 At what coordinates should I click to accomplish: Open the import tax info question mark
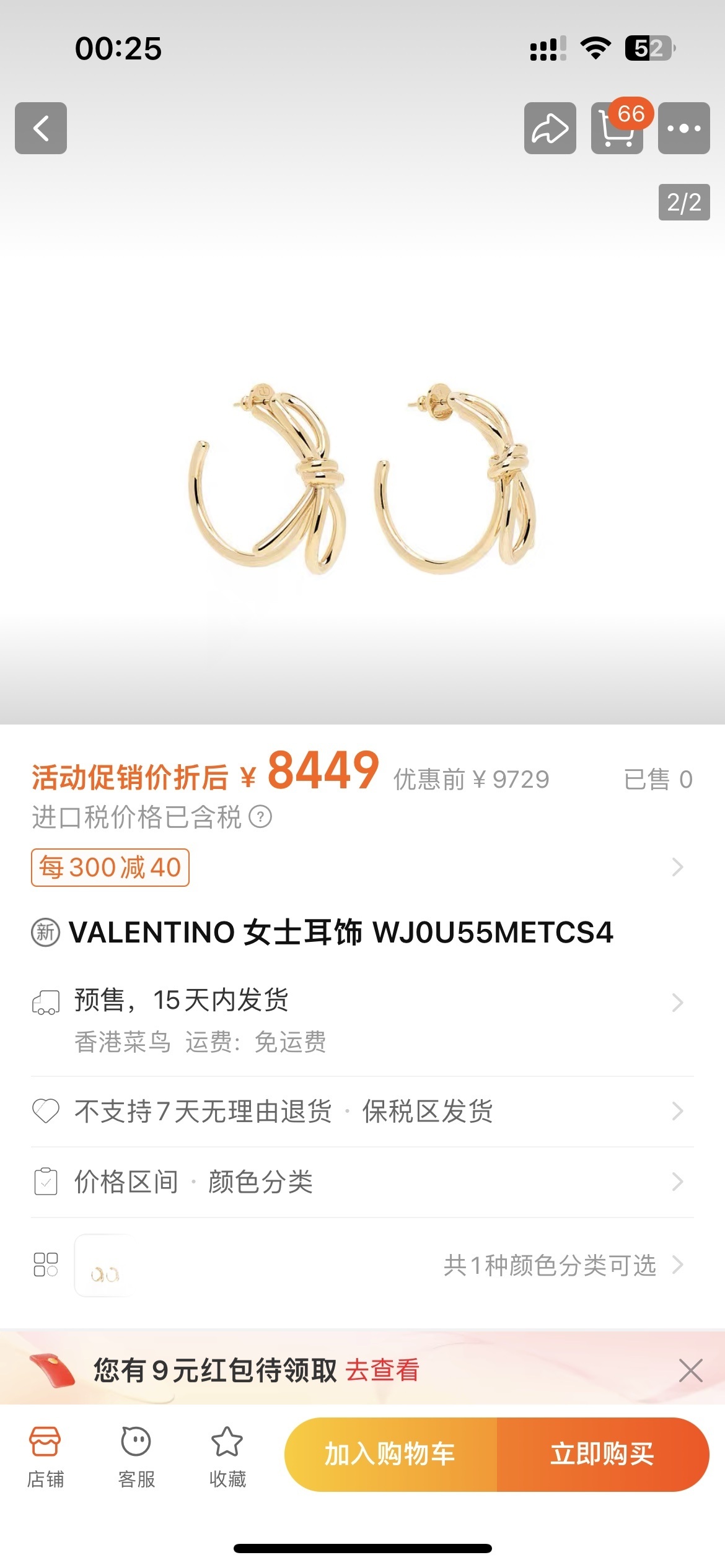pos(260,817)
